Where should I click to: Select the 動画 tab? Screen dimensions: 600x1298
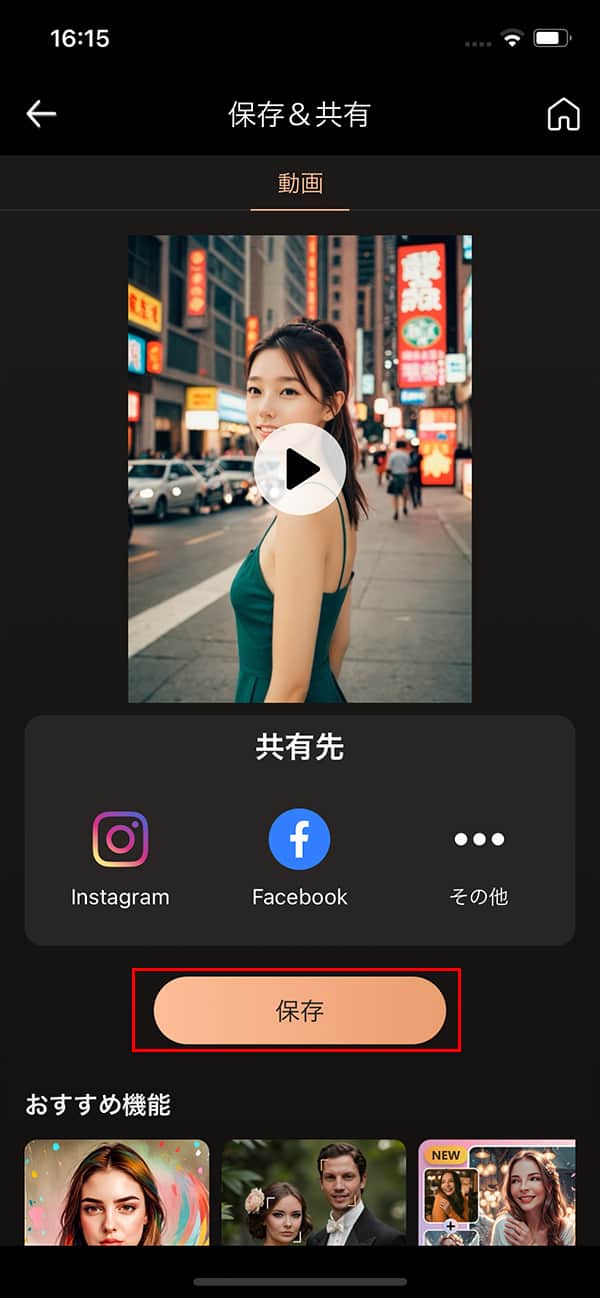(x=300, y=184)
